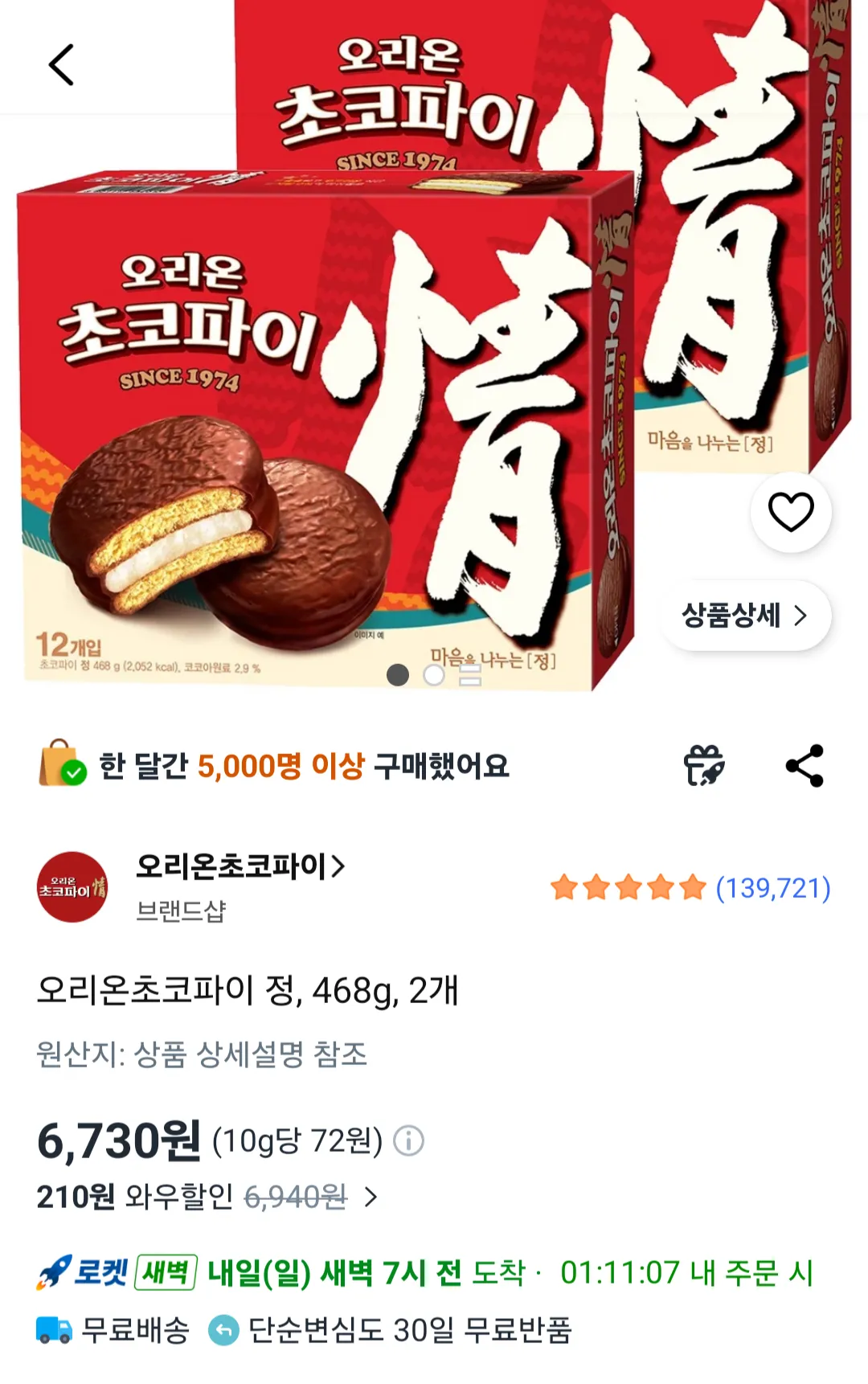The height and width of the screenshot is (1384, 868).
Task: Open the 오리온초코파이 brand shop
Action: click(240, 867)
